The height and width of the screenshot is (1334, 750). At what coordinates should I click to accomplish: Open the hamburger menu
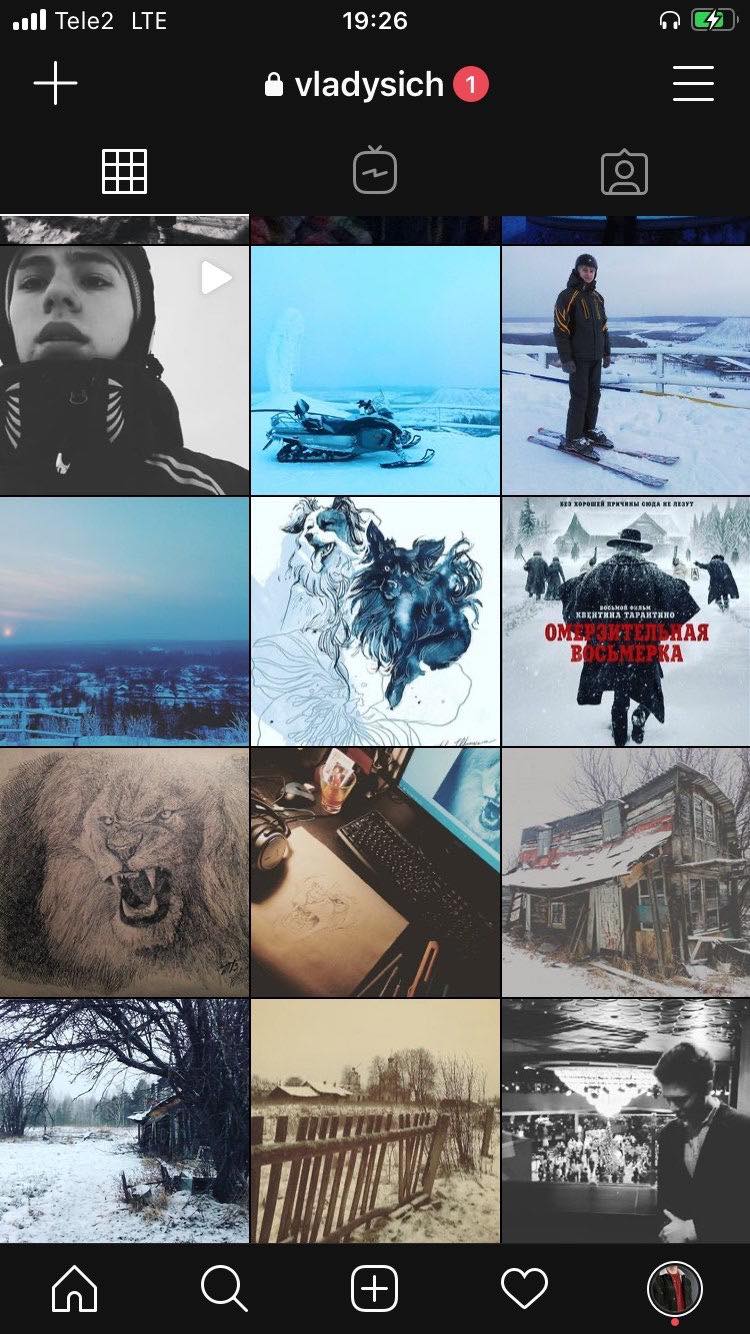pyautogui.click(x=693, y=84)
